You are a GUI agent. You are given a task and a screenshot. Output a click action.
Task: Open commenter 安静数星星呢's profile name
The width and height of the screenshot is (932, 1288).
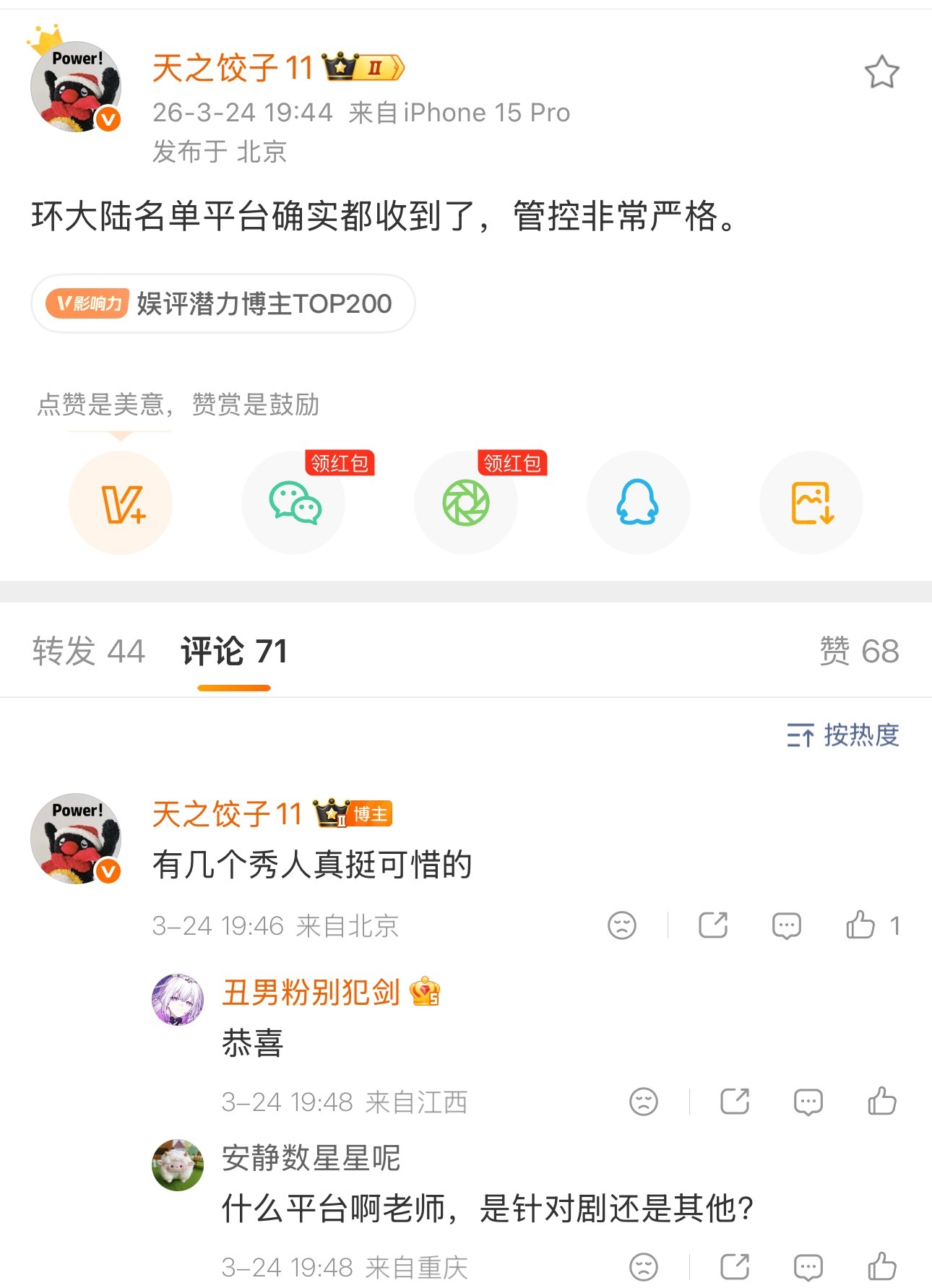pos(311,1156)
